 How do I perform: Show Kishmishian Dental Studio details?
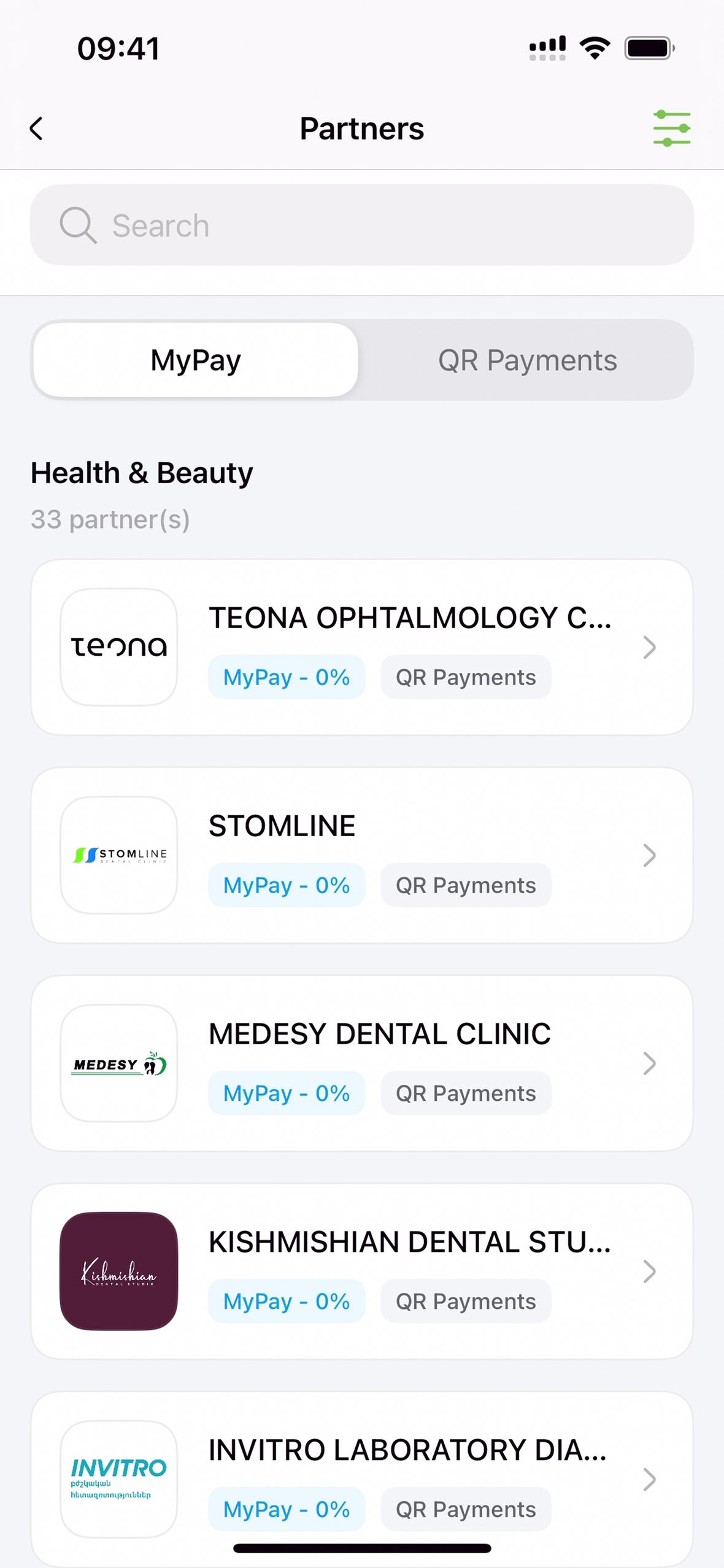point(361,1271)
